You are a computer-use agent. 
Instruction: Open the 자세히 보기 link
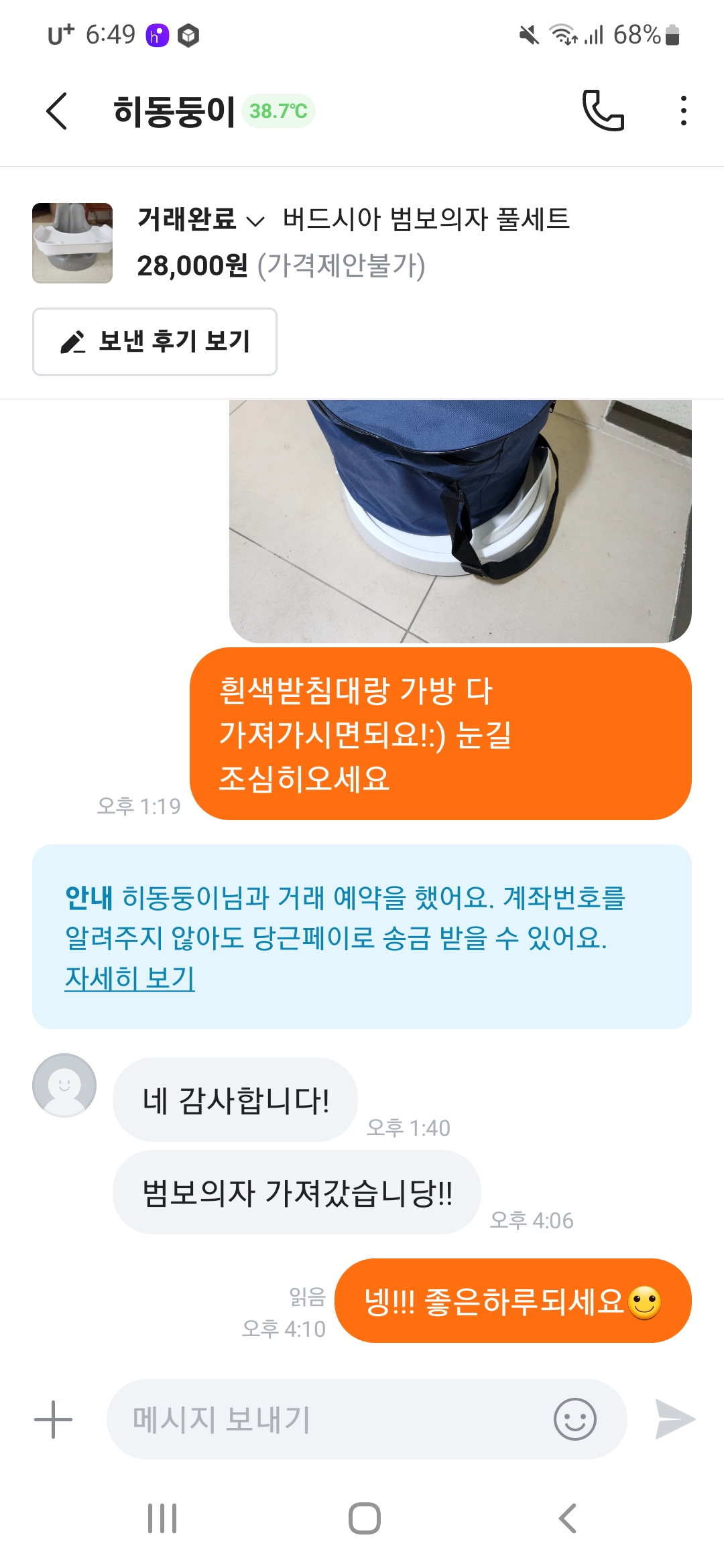pos(129,978)
